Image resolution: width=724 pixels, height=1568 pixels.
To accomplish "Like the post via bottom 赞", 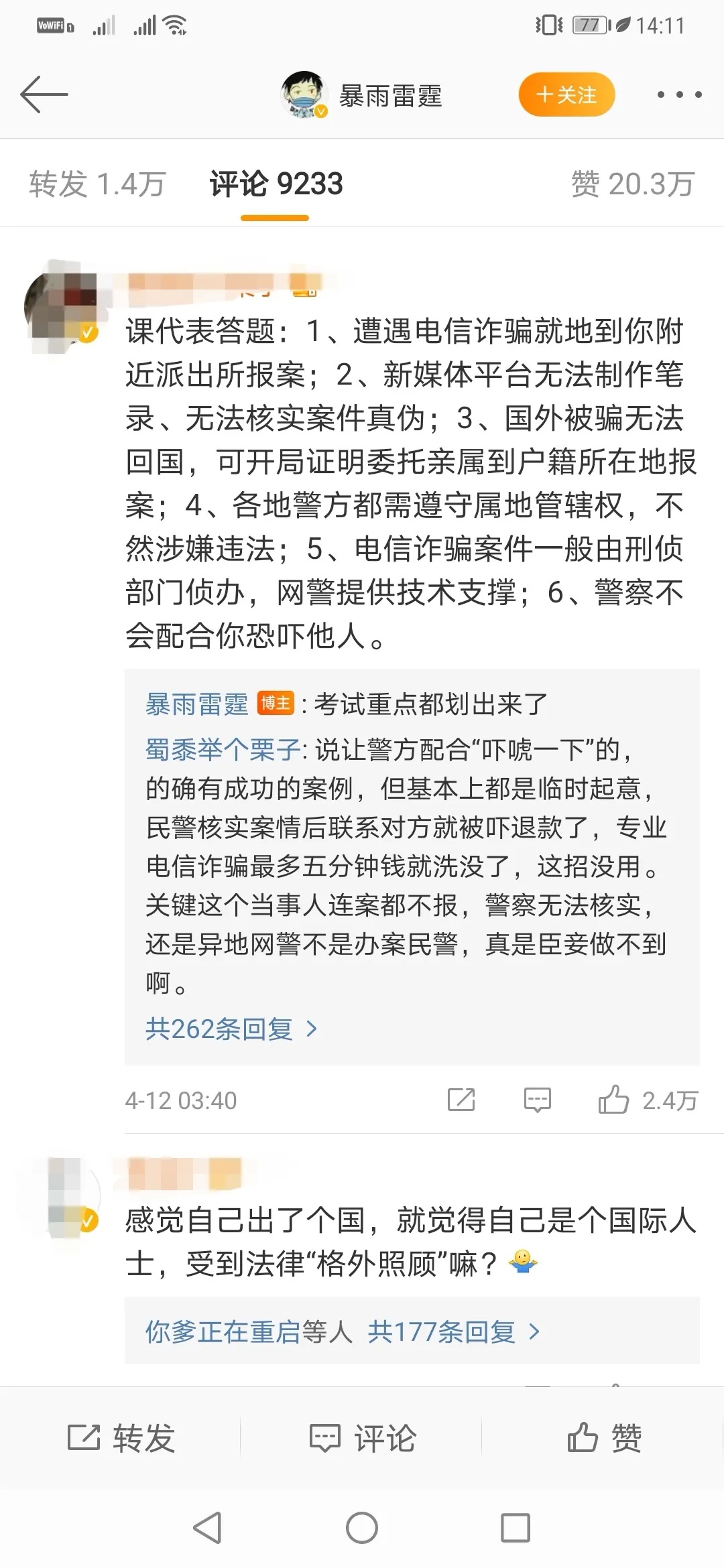I will (603, 1438).
